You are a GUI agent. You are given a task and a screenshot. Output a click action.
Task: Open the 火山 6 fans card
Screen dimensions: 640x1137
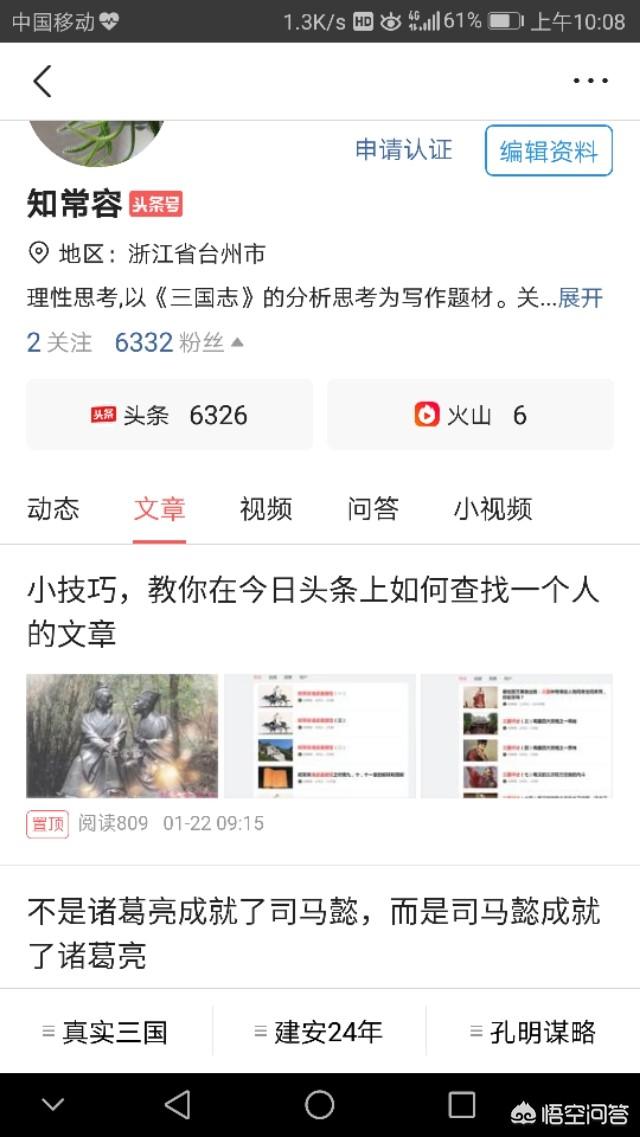click(470, 415)
